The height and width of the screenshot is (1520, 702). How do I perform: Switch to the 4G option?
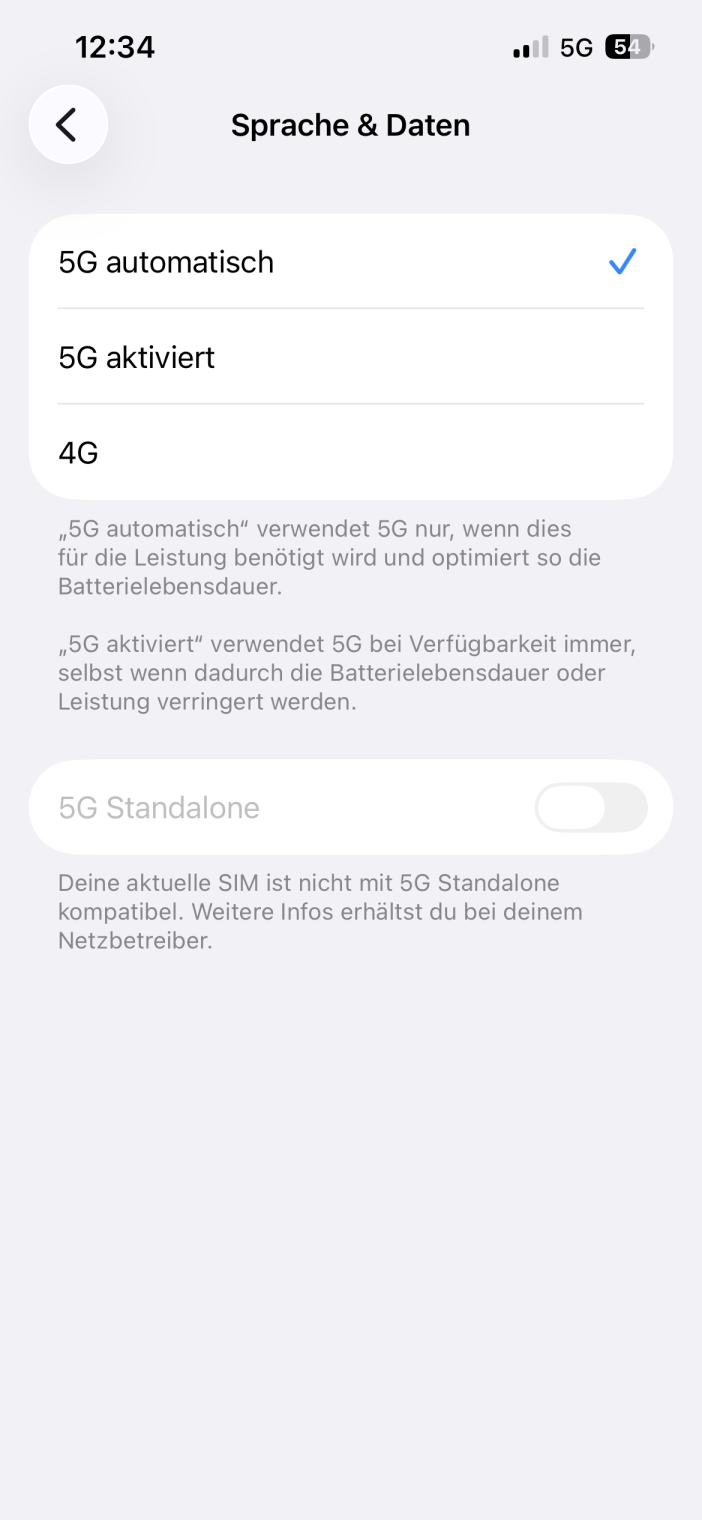tap(350, 453)
